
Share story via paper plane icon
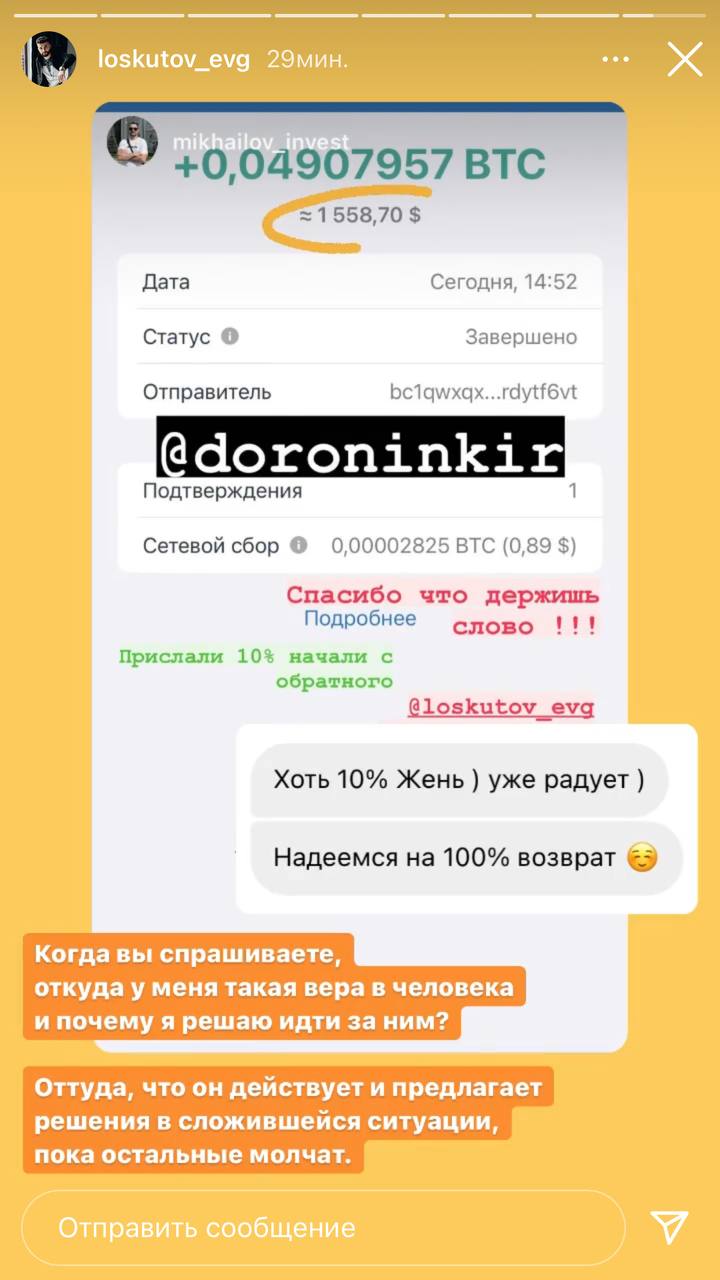(668, 1227)
